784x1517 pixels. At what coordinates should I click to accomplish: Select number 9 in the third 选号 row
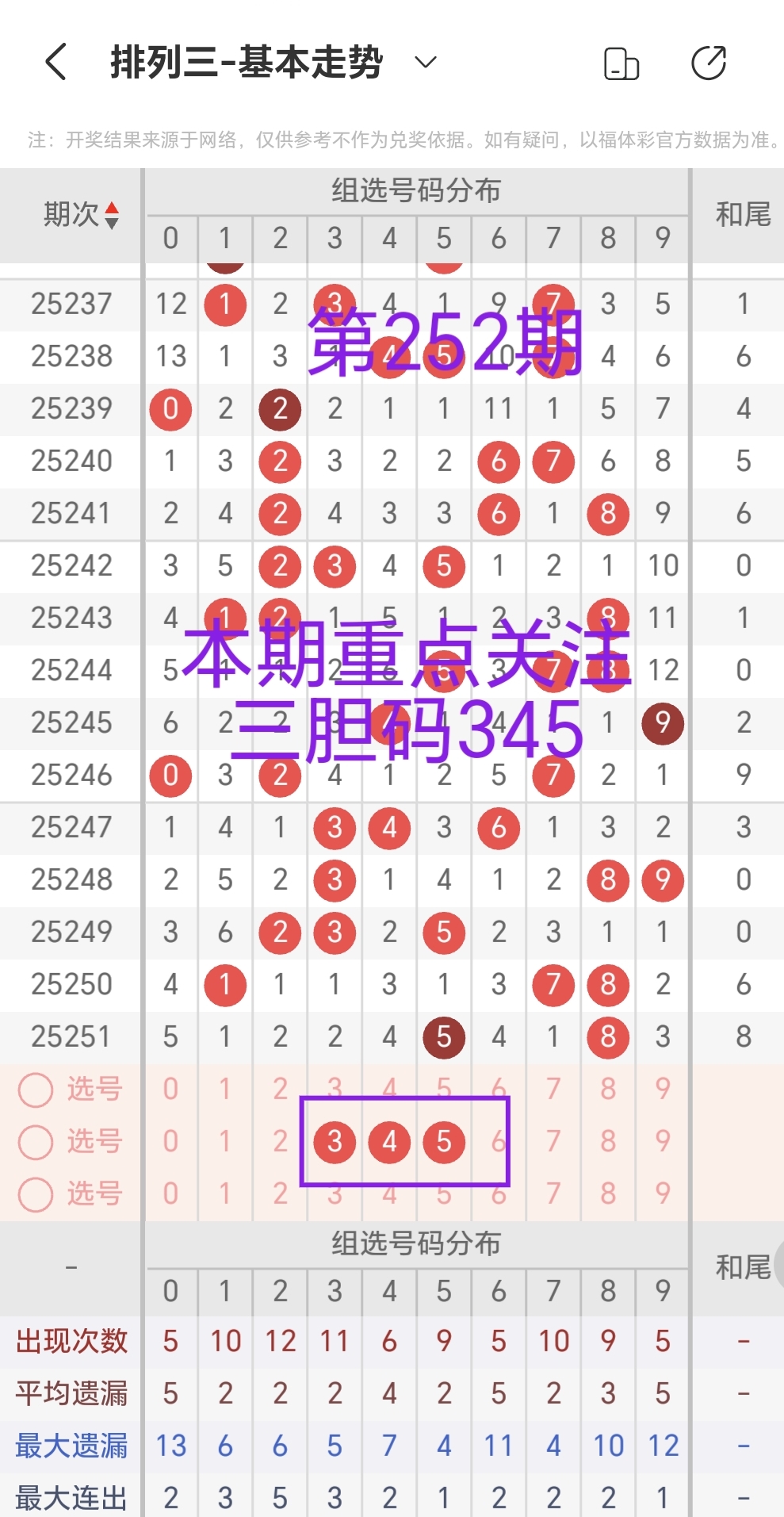(x=661, y=1194)
